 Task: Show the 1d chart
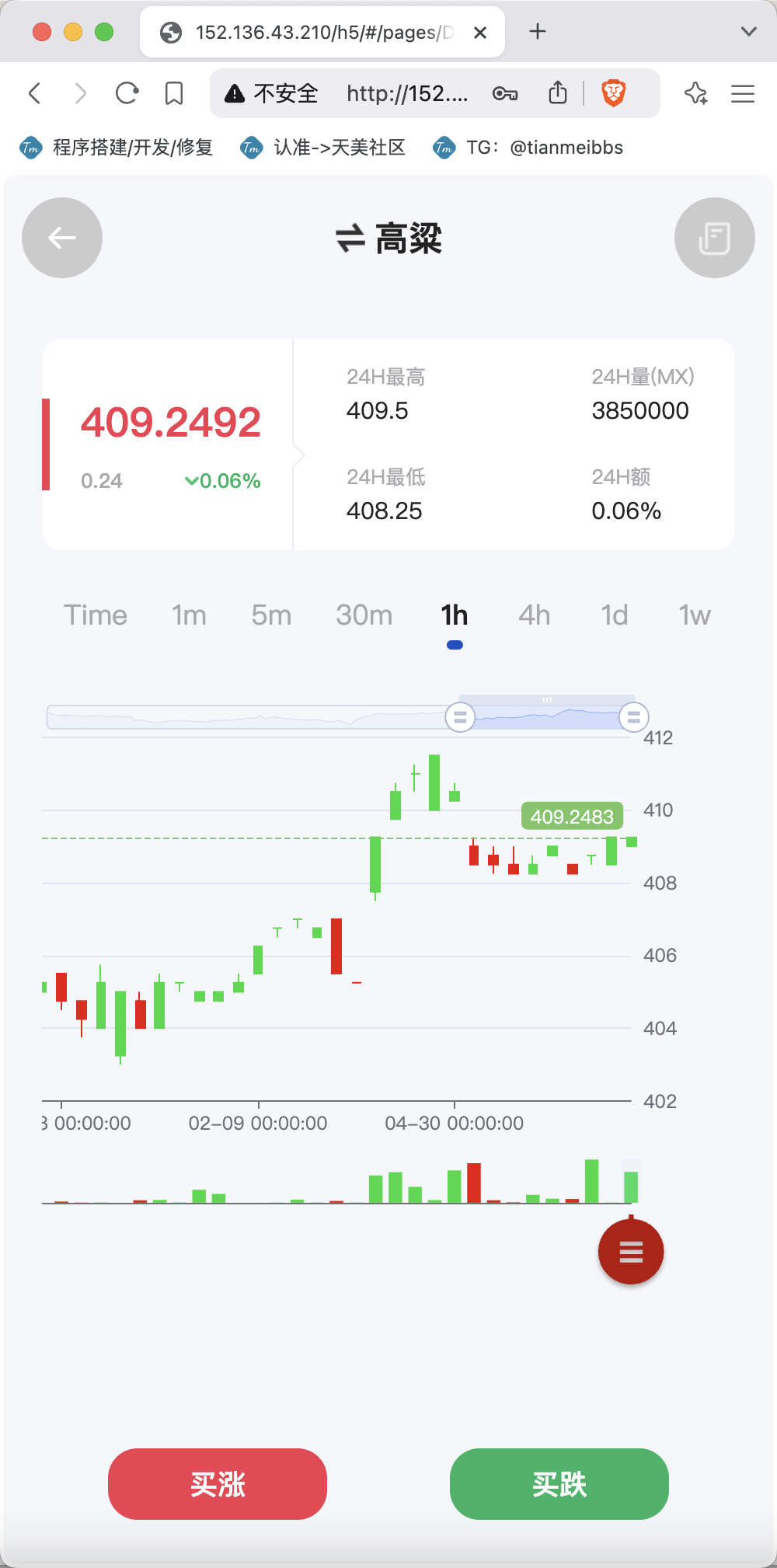click(x=615, y=615)
